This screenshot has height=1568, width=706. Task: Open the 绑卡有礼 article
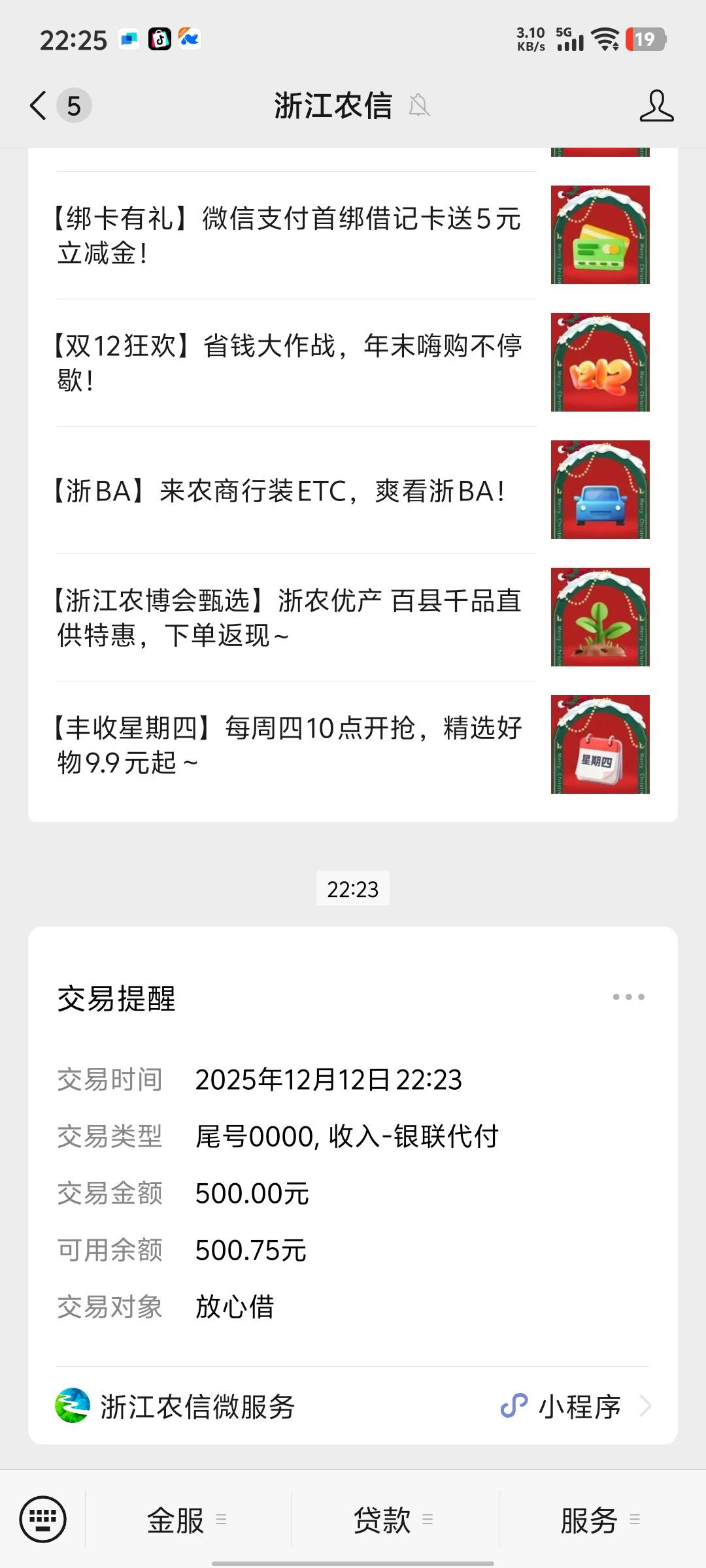(x=353, y=235)
